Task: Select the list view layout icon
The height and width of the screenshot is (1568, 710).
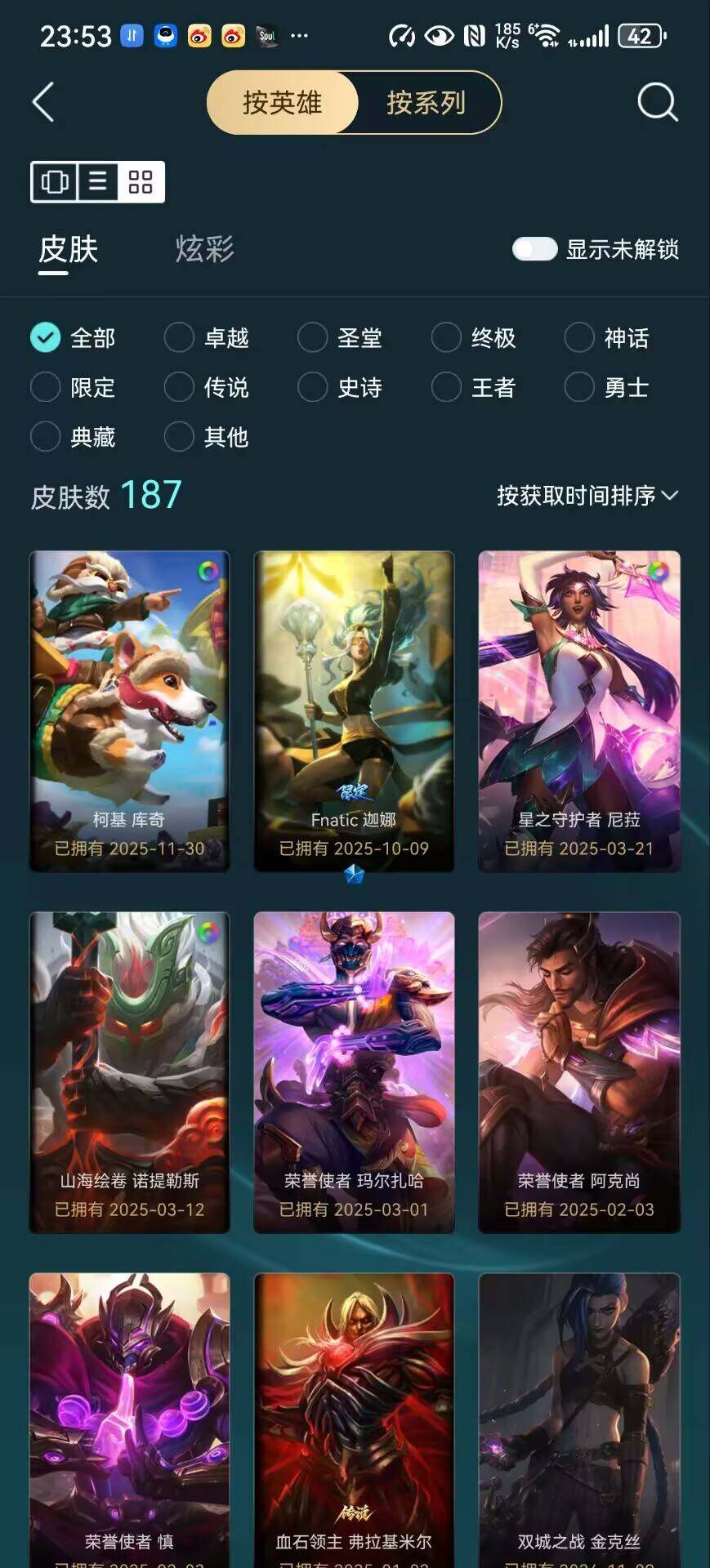Action: click(98, 181)
